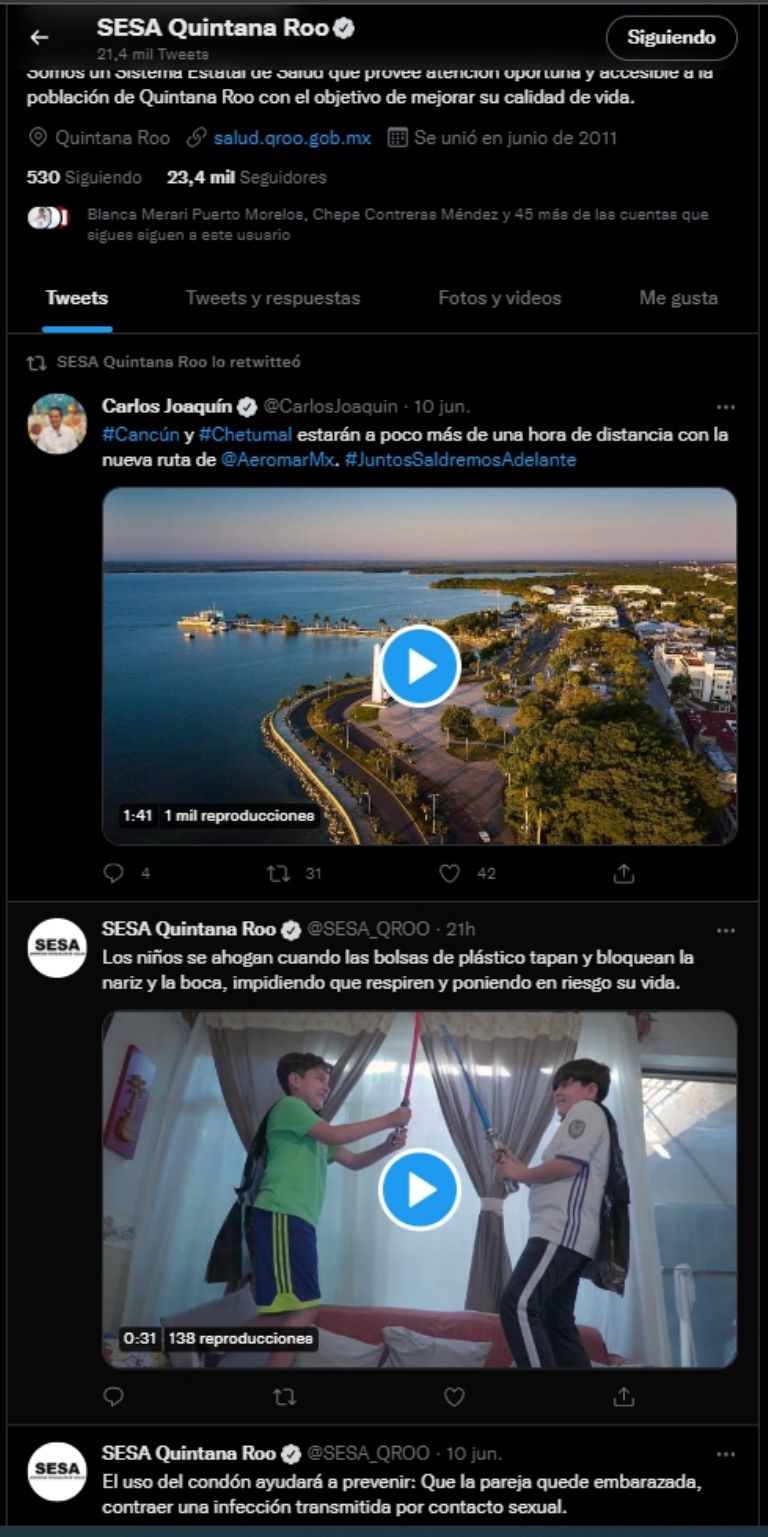This screenshot has height=1537, width=768.
Task: Open the salud.qroo.gob.mx link
Action: [x=291, y=138]
